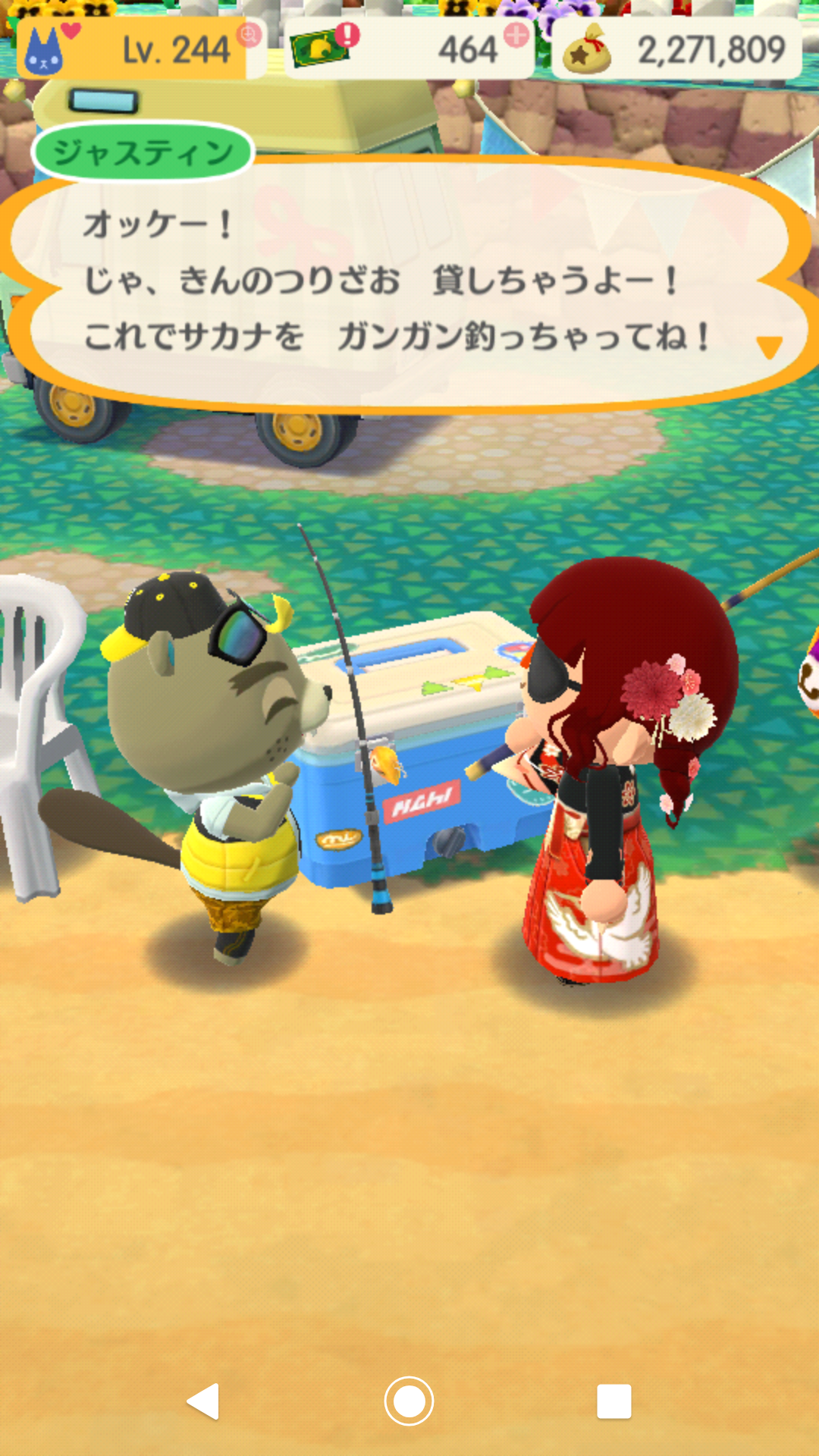Go to the system home screen
The width and height of the screenshot is (819, 1456).
(409, 1401)
